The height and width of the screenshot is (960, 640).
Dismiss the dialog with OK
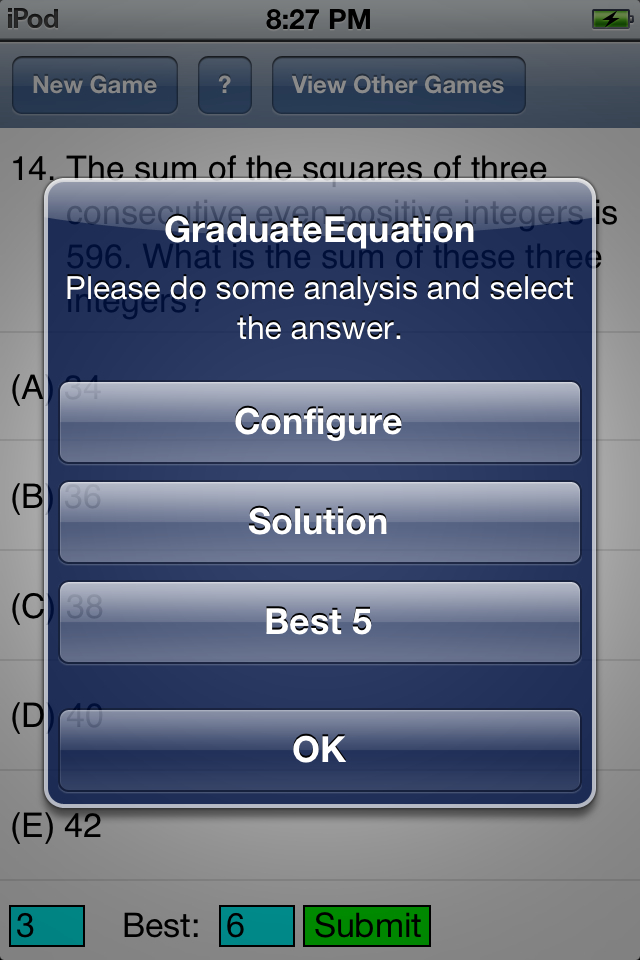pyautogui.click(x=319, y=750)
